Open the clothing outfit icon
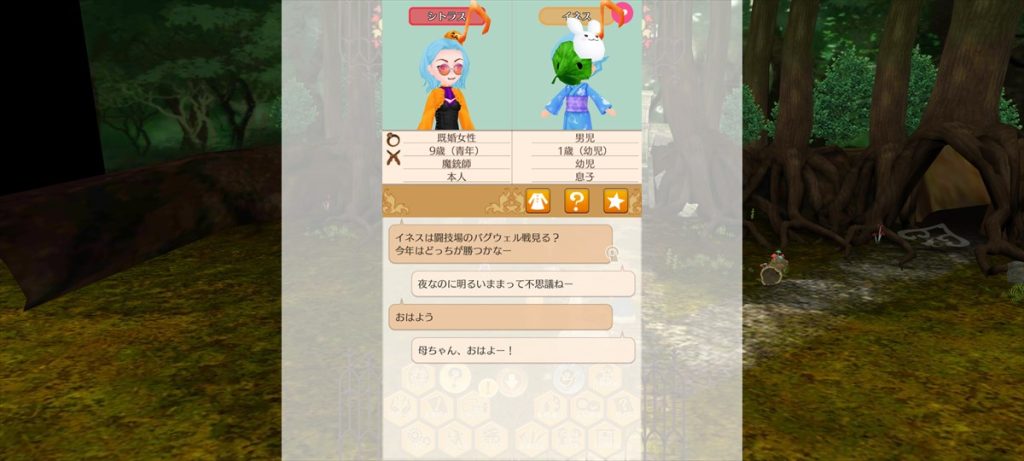The height and width of the screenshot is (461, 1024). coord(538,201)
